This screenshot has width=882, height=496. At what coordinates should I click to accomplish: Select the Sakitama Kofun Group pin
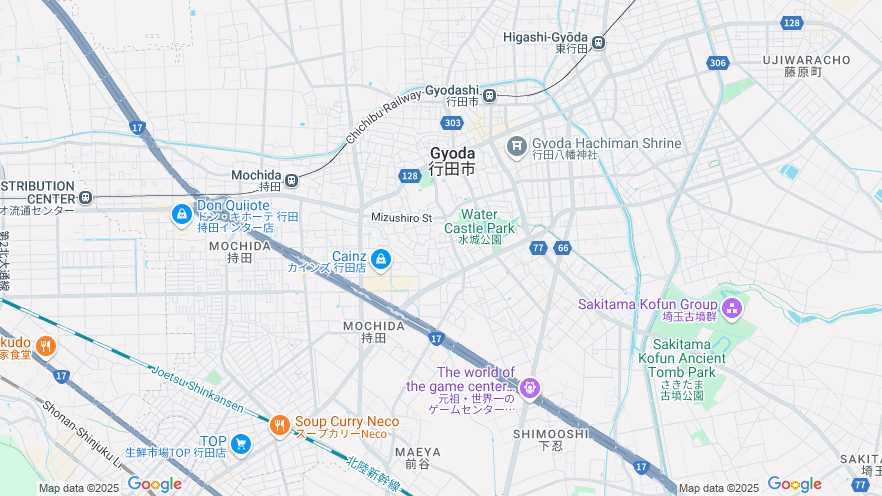(x=731, y=306)
